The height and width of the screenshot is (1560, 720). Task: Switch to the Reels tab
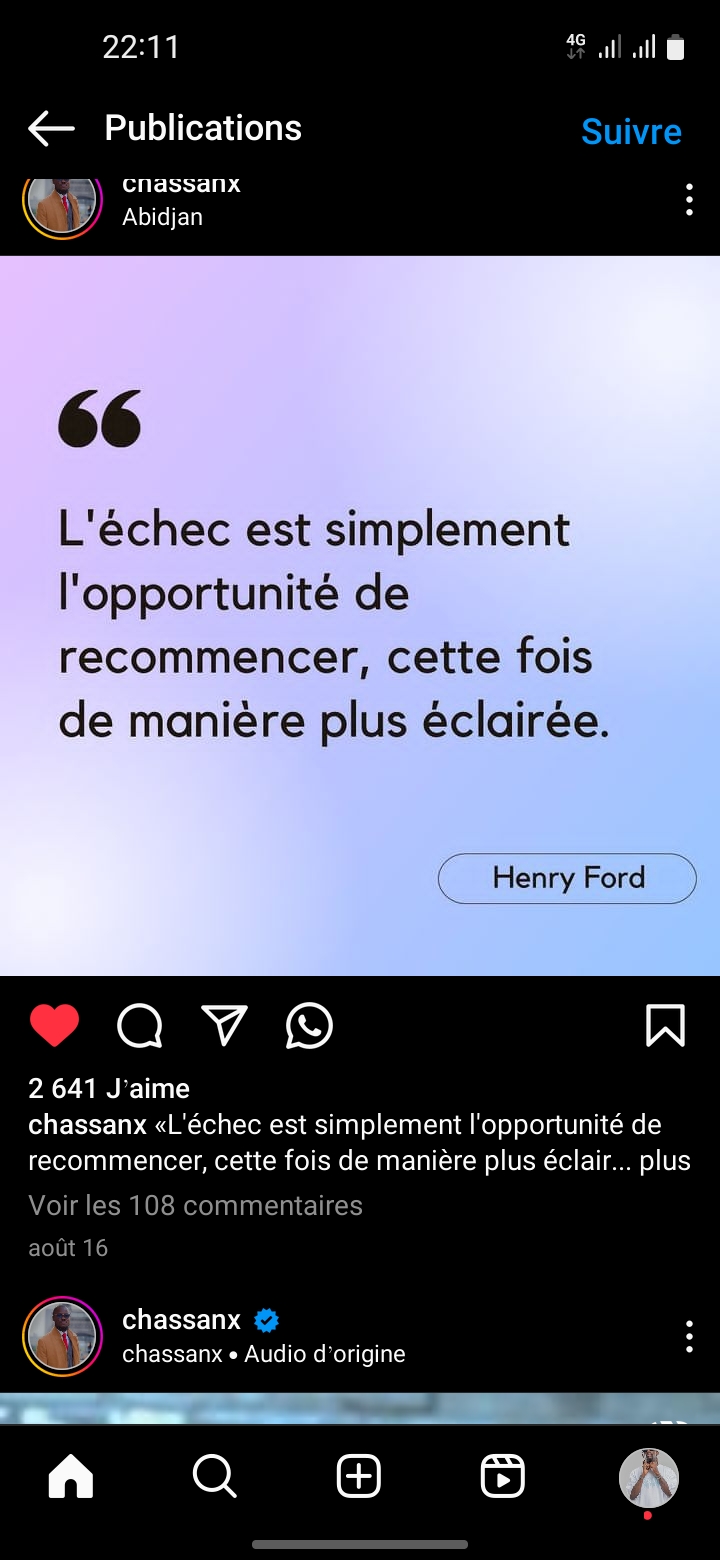tap(503, 1476)
